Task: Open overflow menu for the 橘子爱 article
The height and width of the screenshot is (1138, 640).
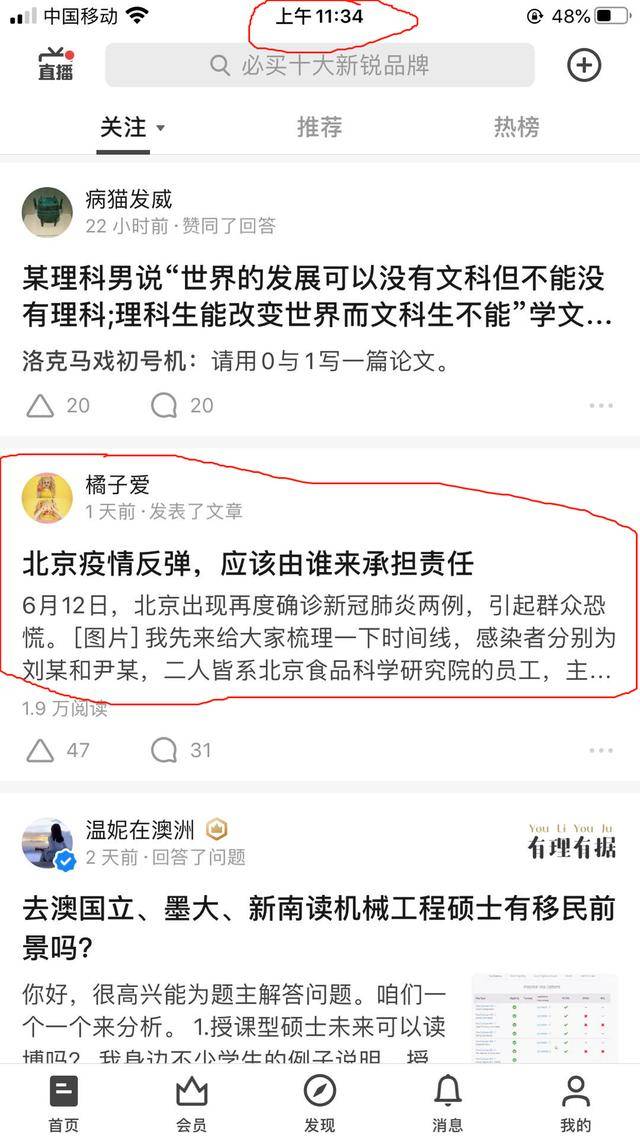Action: (601, 749)
